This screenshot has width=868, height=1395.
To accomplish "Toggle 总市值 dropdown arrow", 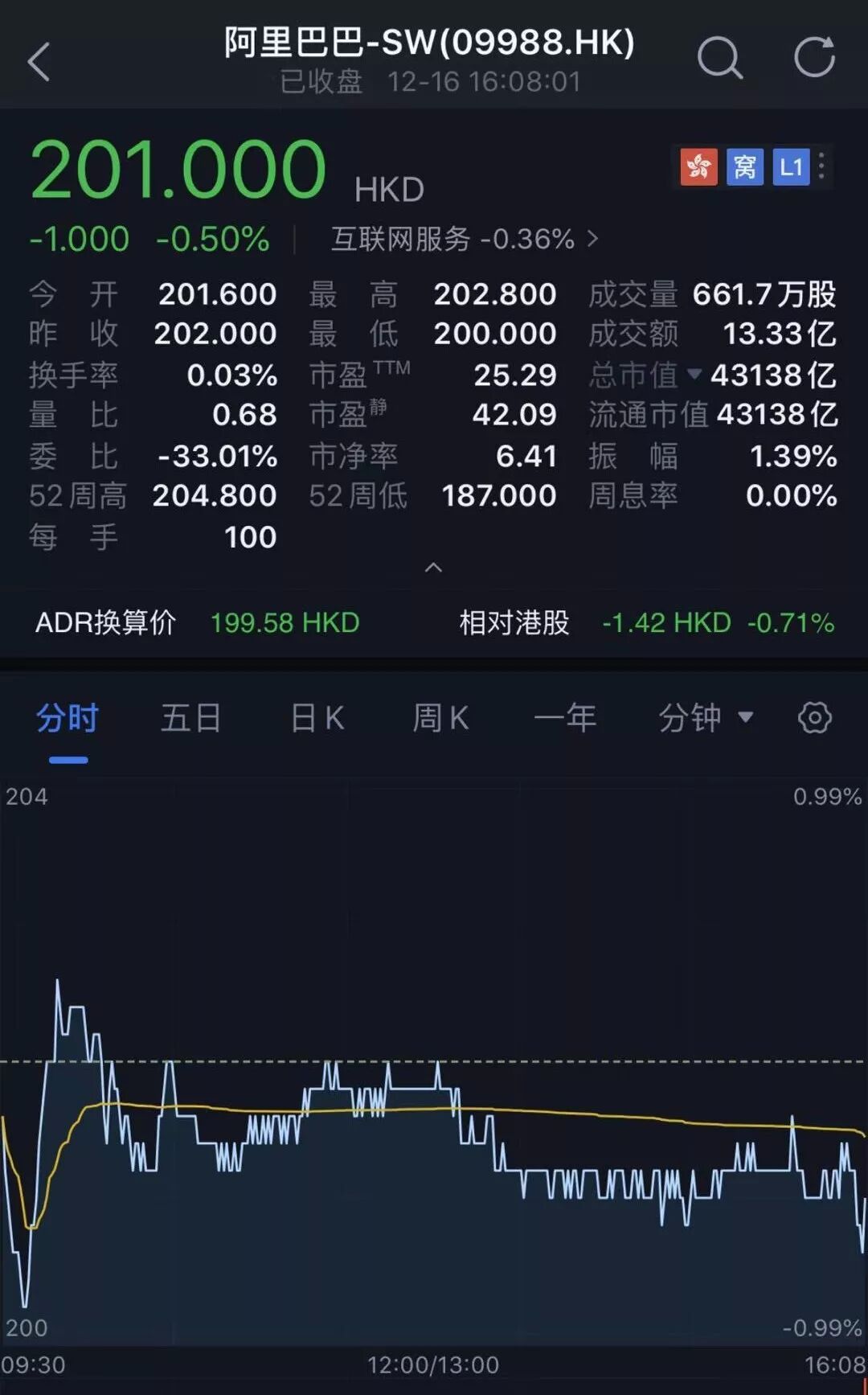I will [694, 374].
